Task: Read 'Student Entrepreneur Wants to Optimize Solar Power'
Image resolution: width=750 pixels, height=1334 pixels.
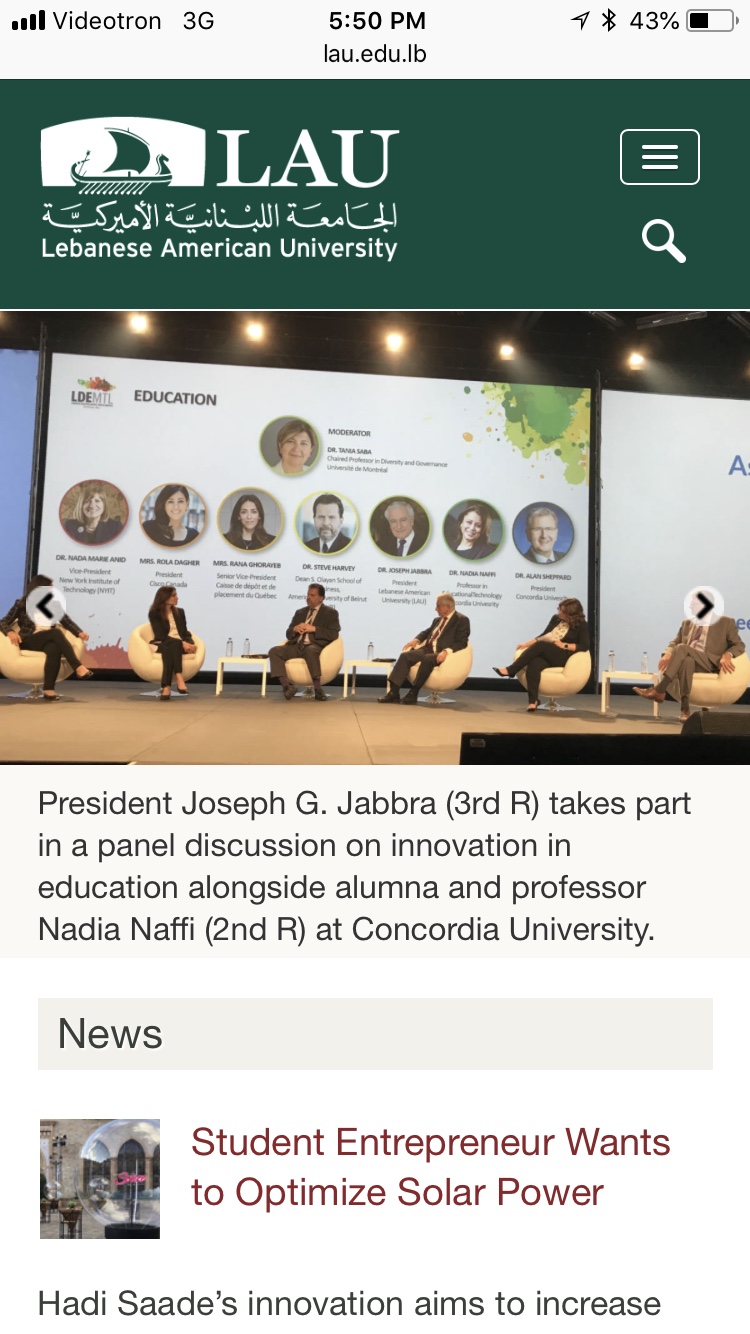Action: pos(430,1167)
